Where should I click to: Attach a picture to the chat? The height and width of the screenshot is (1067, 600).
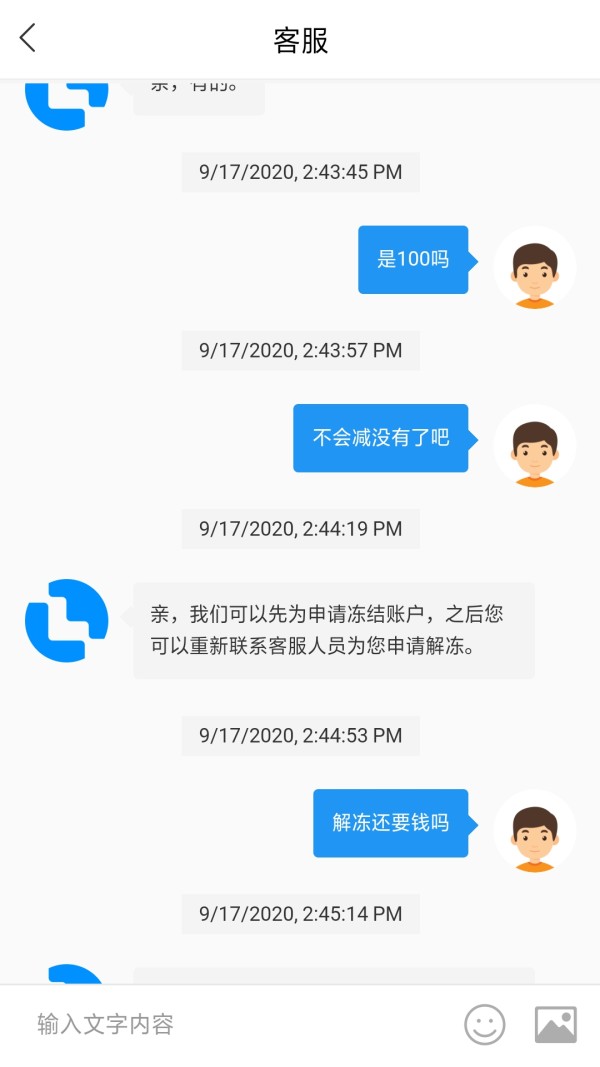coord(556,1025)
